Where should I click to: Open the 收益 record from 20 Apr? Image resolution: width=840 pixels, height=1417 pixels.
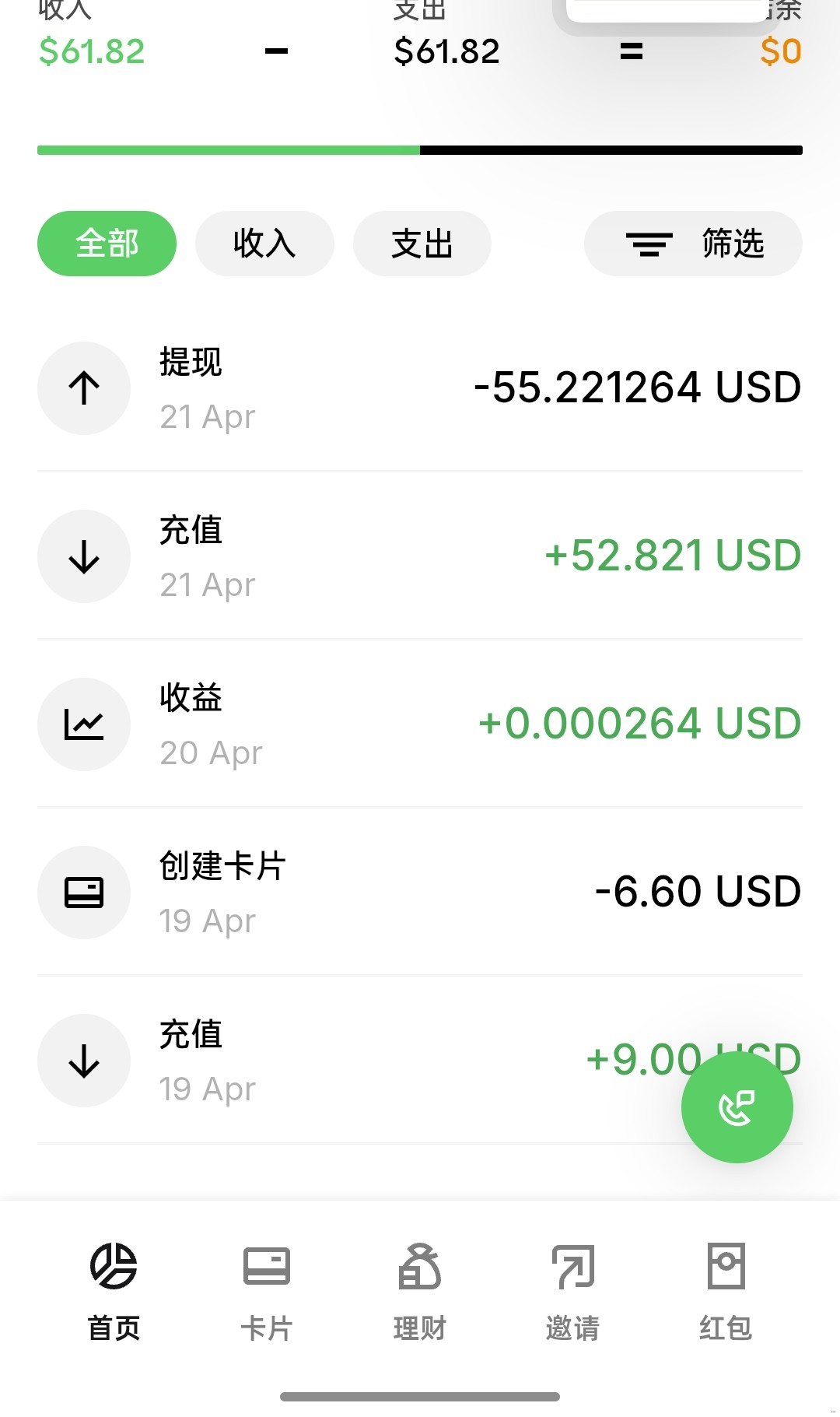(x=420, y=724)
